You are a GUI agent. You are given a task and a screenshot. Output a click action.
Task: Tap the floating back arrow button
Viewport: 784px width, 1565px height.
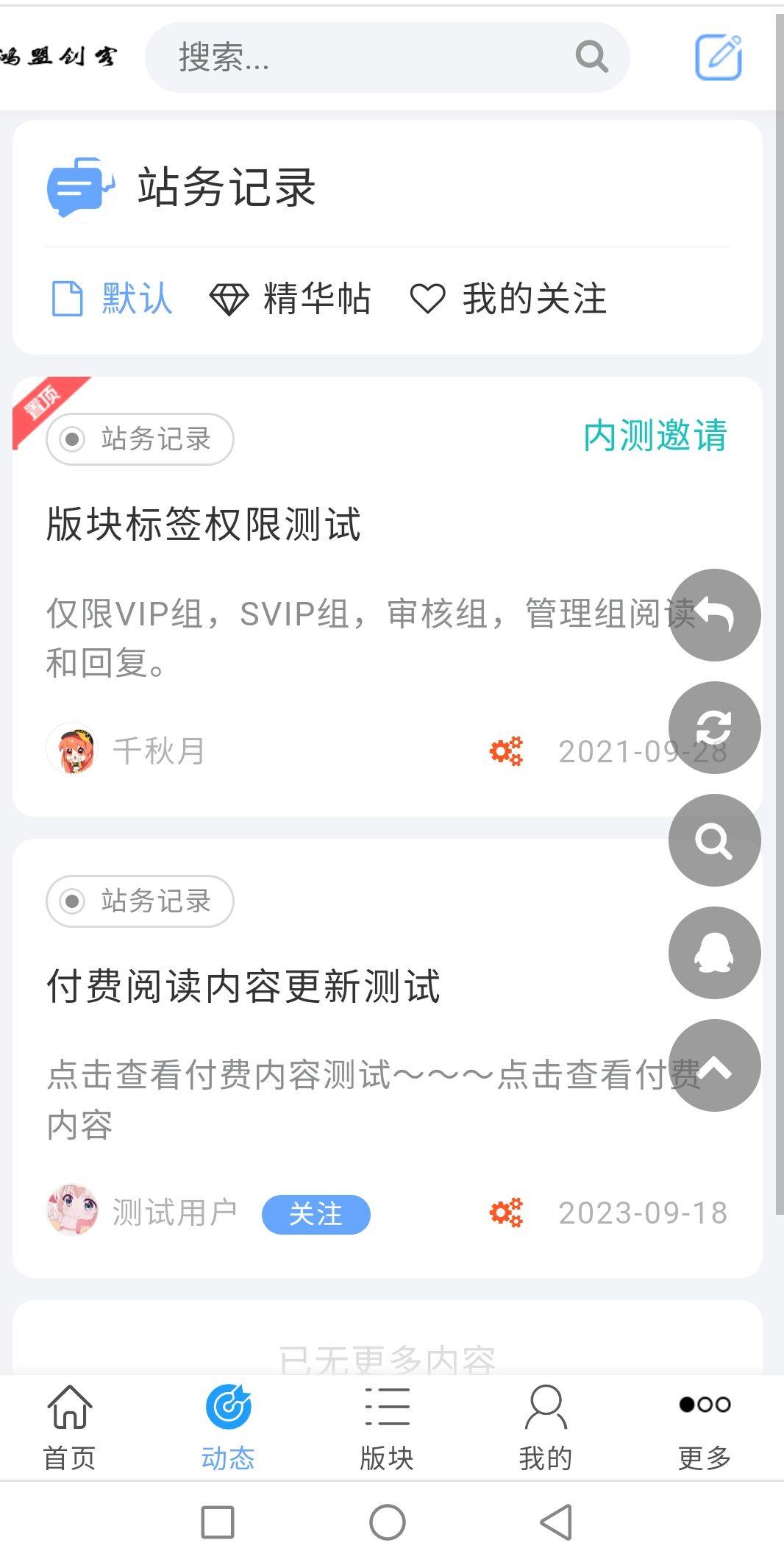point(714,614)
